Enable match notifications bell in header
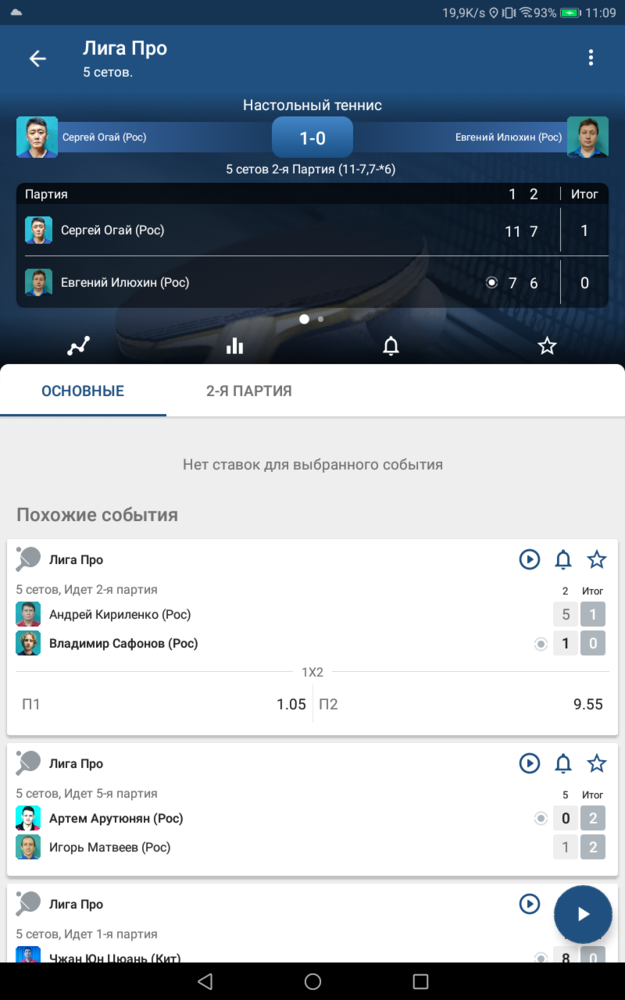Viewport: 625px width, 1000px height. pos(390,346)
